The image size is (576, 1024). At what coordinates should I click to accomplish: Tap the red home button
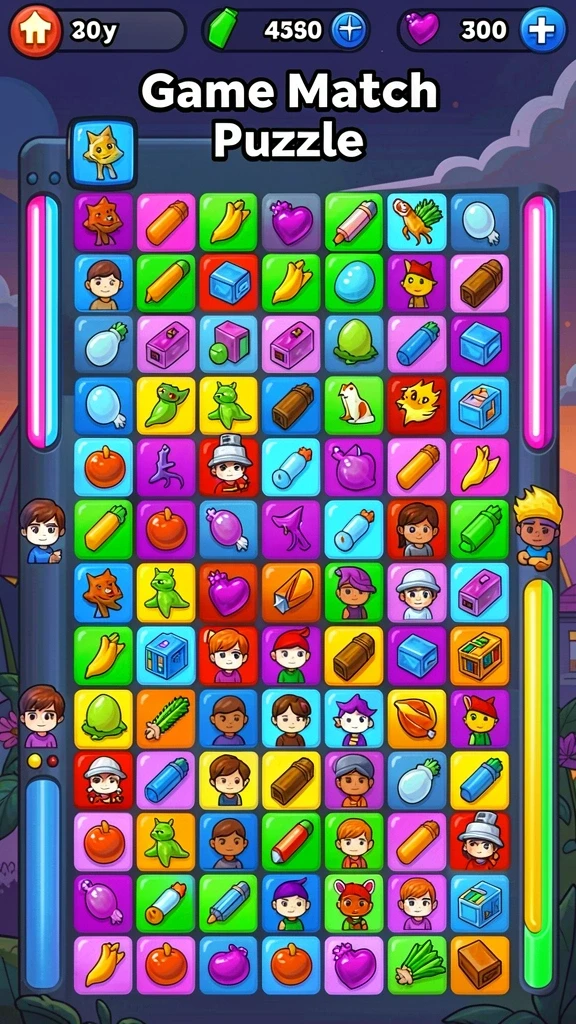(x=35, y=31)
